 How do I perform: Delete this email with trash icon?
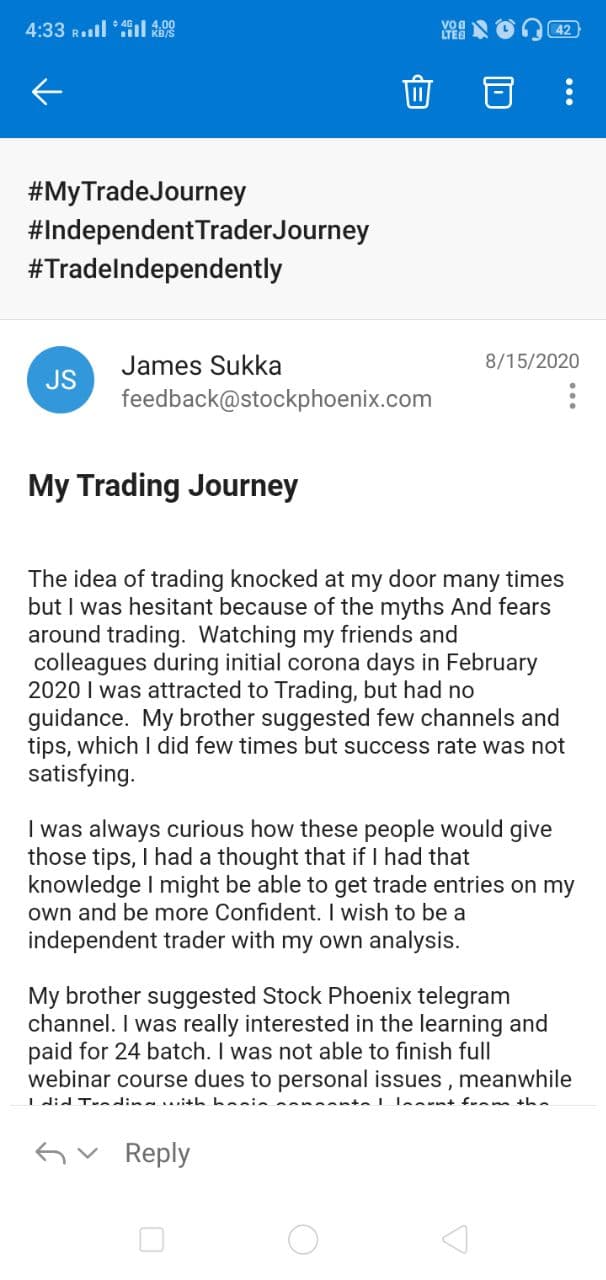pyautogui.click(x=417, y=92)
